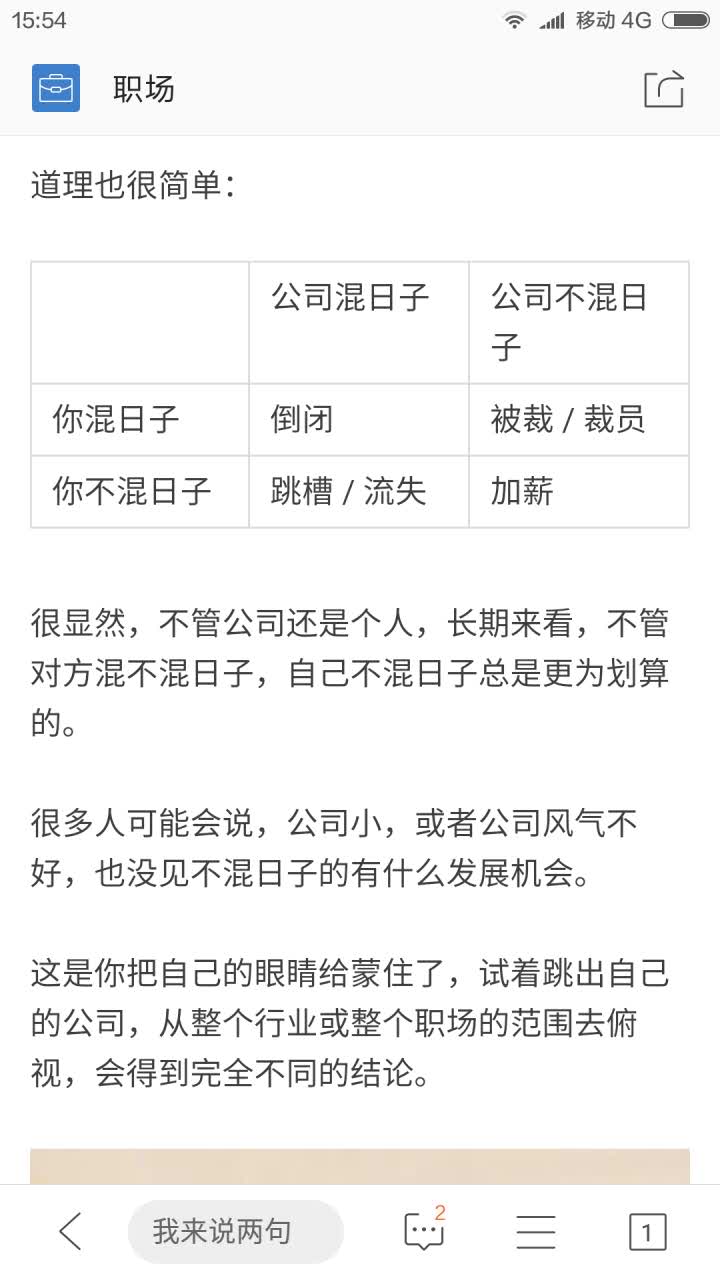Image resolution: width=720 pixels, height=1280 pixels.
Task: Open the bottom three-line menu
Action: (535, 1232)
